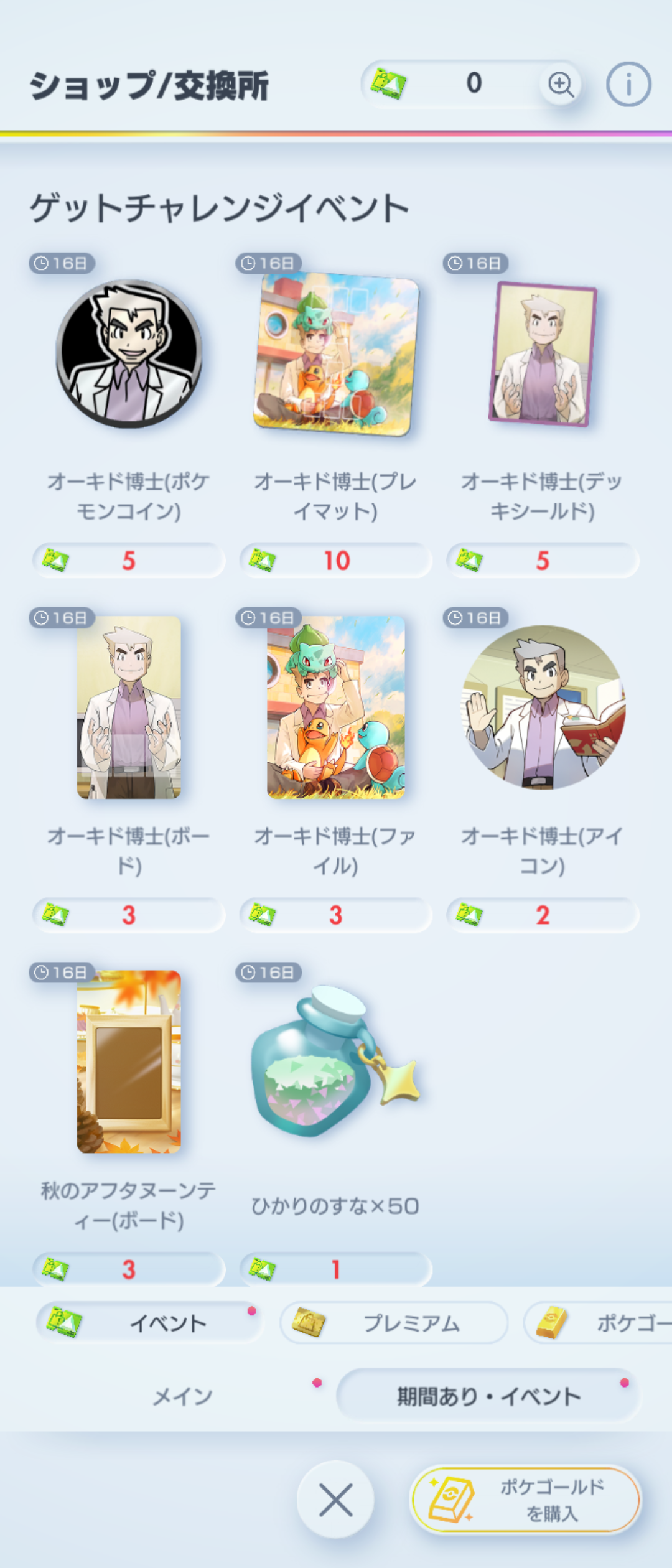Tap ポケゴールドを購入 button
This screenshot has width=672, height=1568.
click(x=526, y=1500)
